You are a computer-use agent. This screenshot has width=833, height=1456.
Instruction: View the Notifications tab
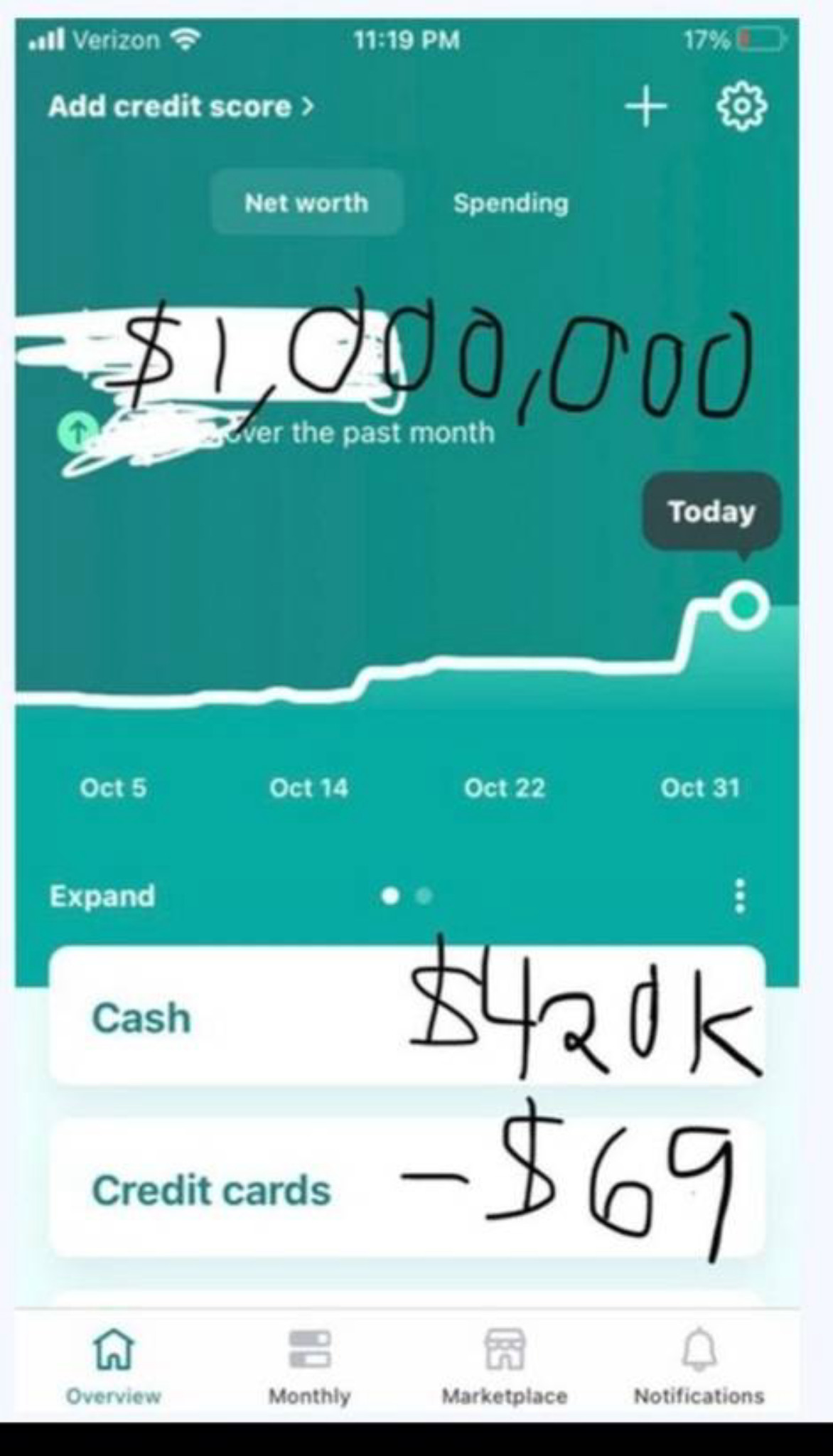point(699,1366)
